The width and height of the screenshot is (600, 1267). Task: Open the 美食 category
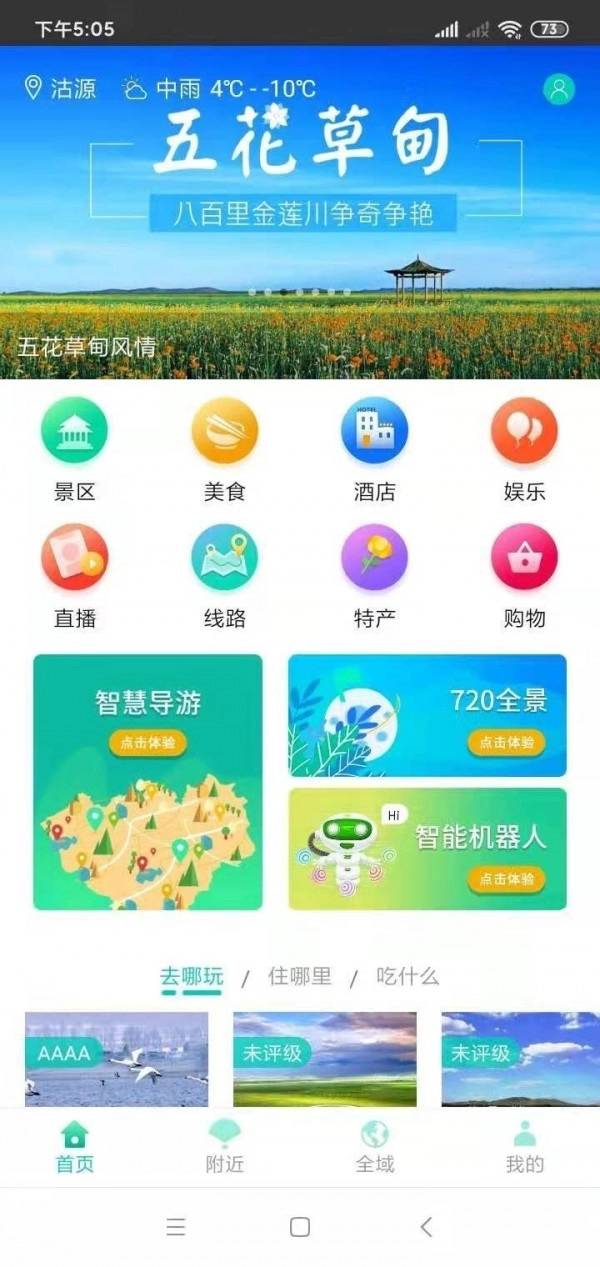point(225,447)
